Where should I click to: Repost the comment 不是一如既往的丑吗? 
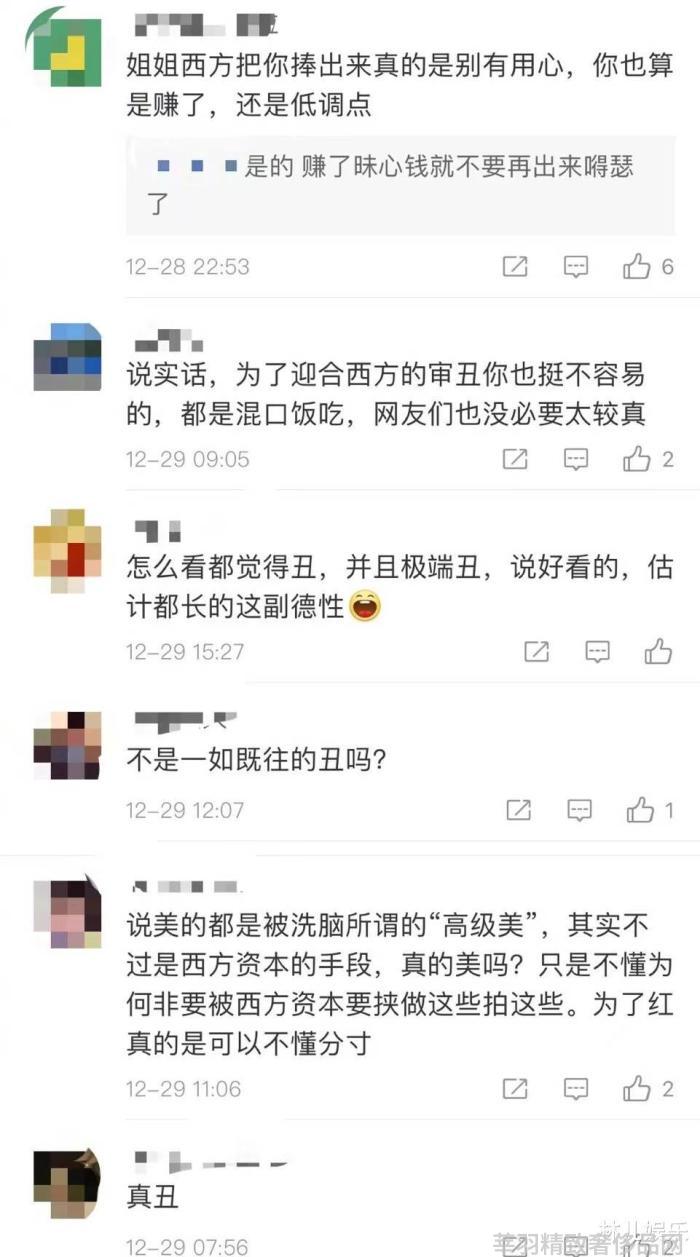coord(518,810)
